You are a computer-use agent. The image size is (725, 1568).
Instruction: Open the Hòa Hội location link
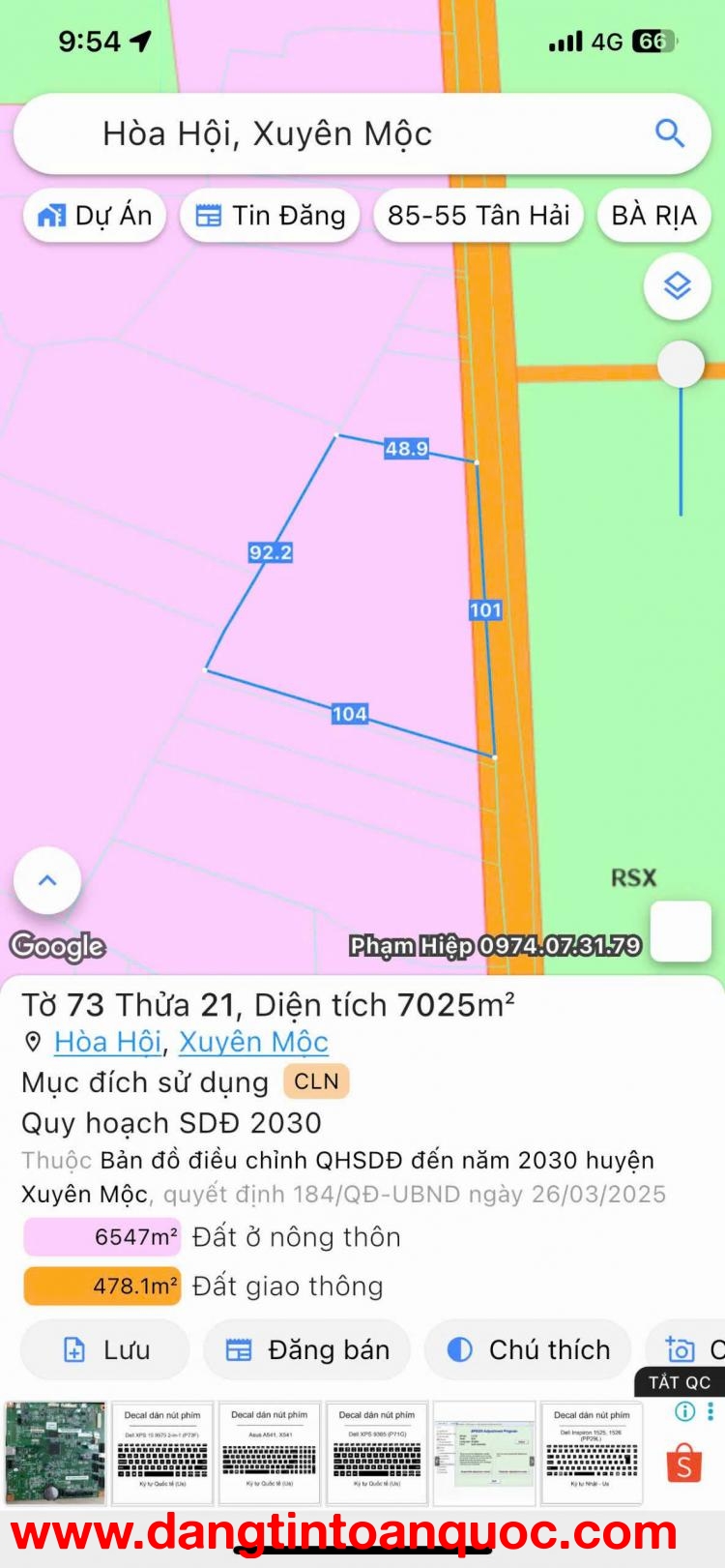point(106,1042)
